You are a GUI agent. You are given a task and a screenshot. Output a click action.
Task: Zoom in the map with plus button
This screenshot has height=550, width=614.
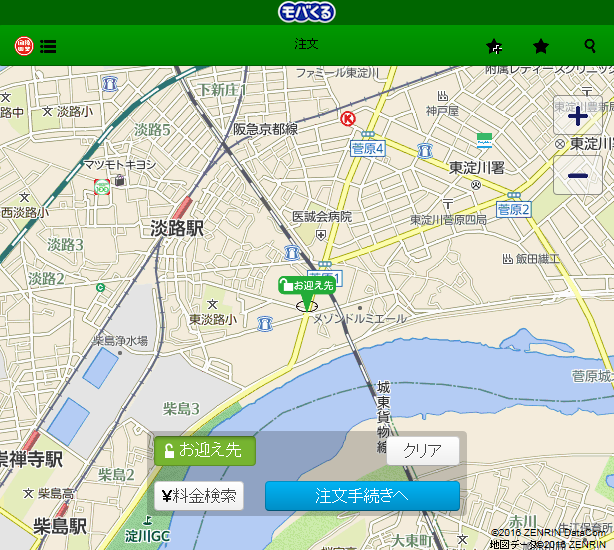577,116
